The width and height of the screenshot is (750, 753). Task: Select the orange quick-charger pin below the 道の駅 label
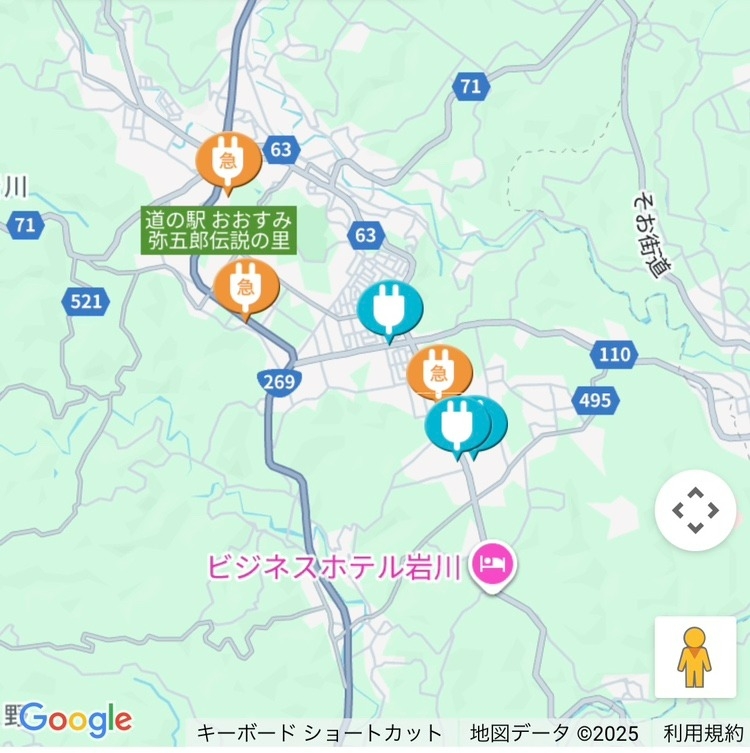(246, 286)
